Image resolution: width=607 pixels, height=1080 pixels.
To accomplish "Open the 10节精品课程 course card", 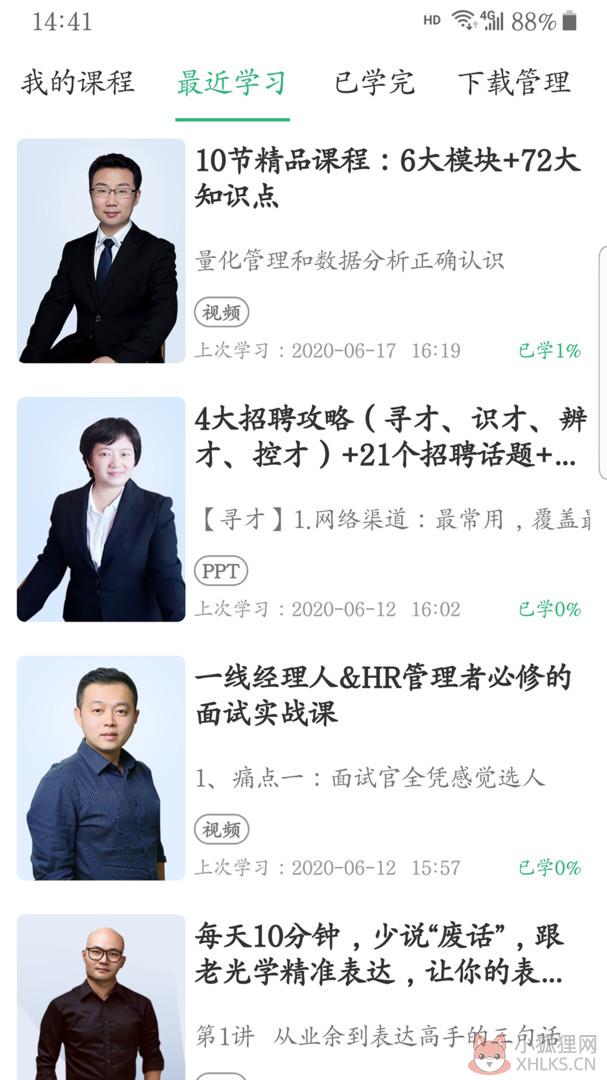I will (303, 251).
